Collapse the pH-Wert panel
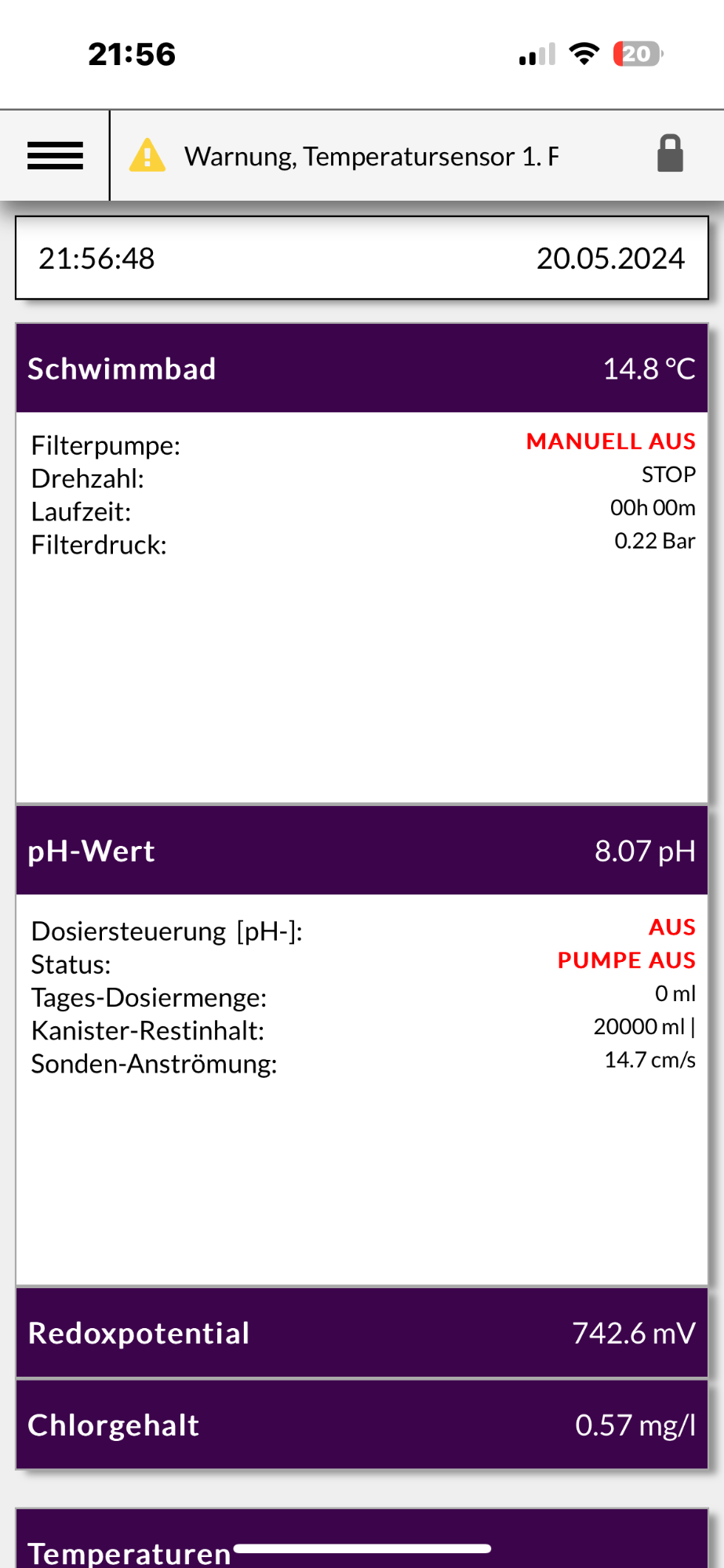724x1568 pixels. (362, 851)
